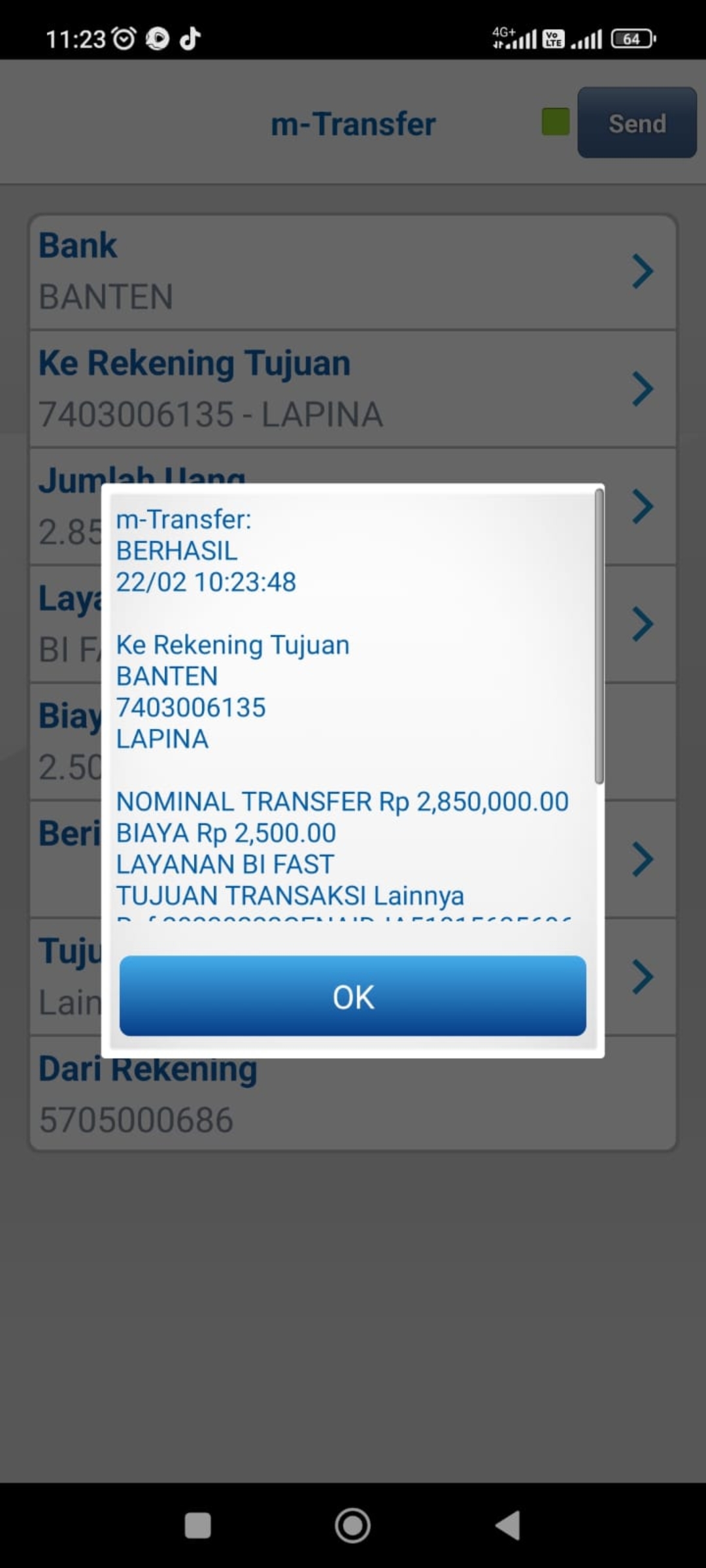Image resolution: width=706 pixels, height=1568 pixels.
Task: Open the Ke Rekening Tujuan row
Action: click(x=352, y=389)
